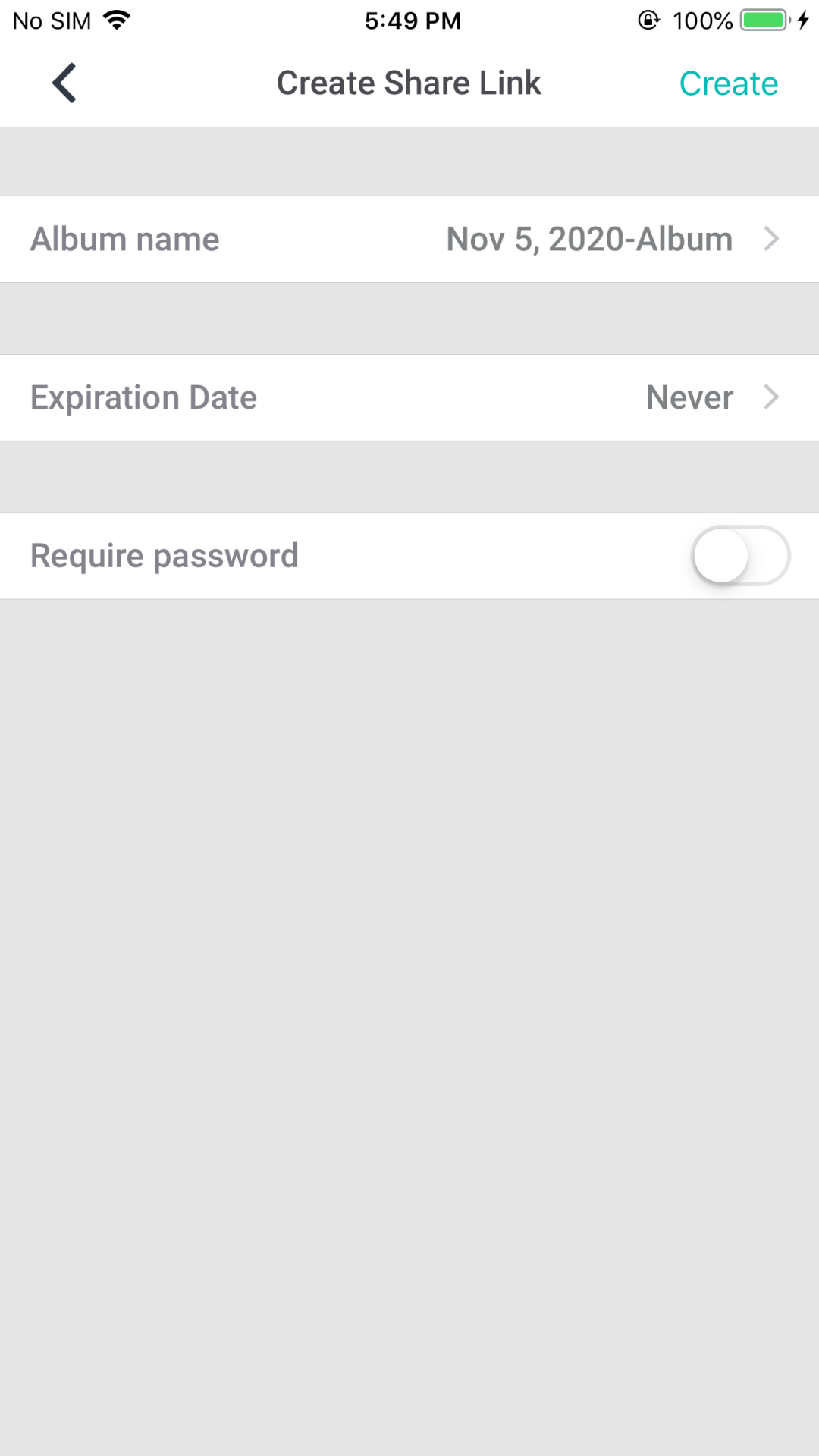Open the Album name row
This screenshot has width=819, height=1456.
(x=409, y=240)
